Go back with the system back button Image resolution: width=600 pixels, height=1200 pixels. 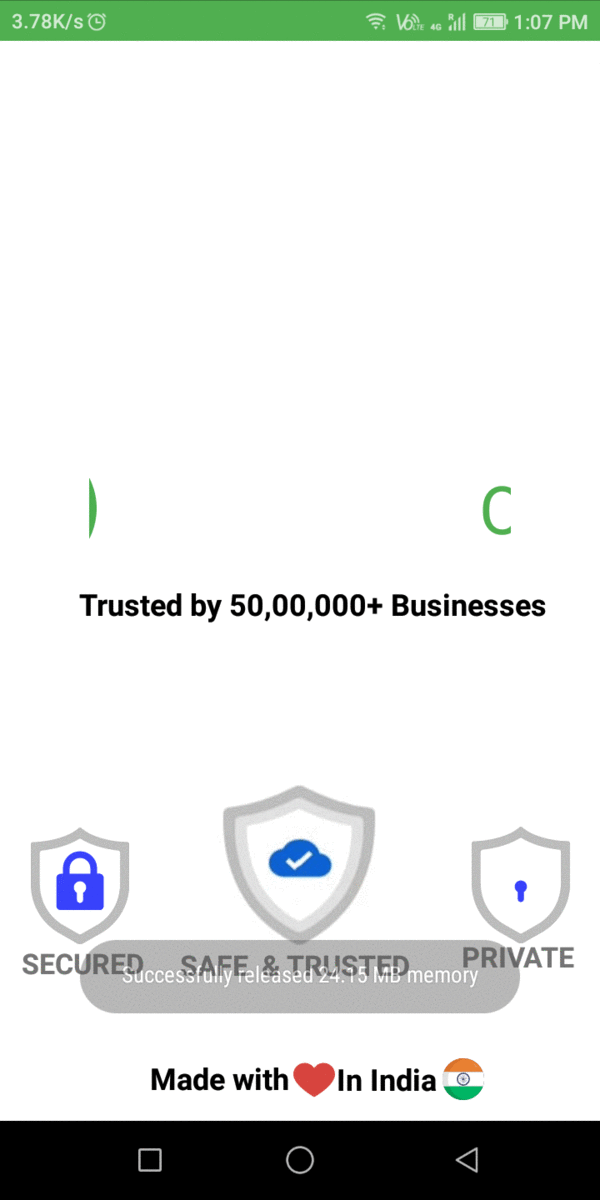pyautogui.click(x=466, y=1159)
